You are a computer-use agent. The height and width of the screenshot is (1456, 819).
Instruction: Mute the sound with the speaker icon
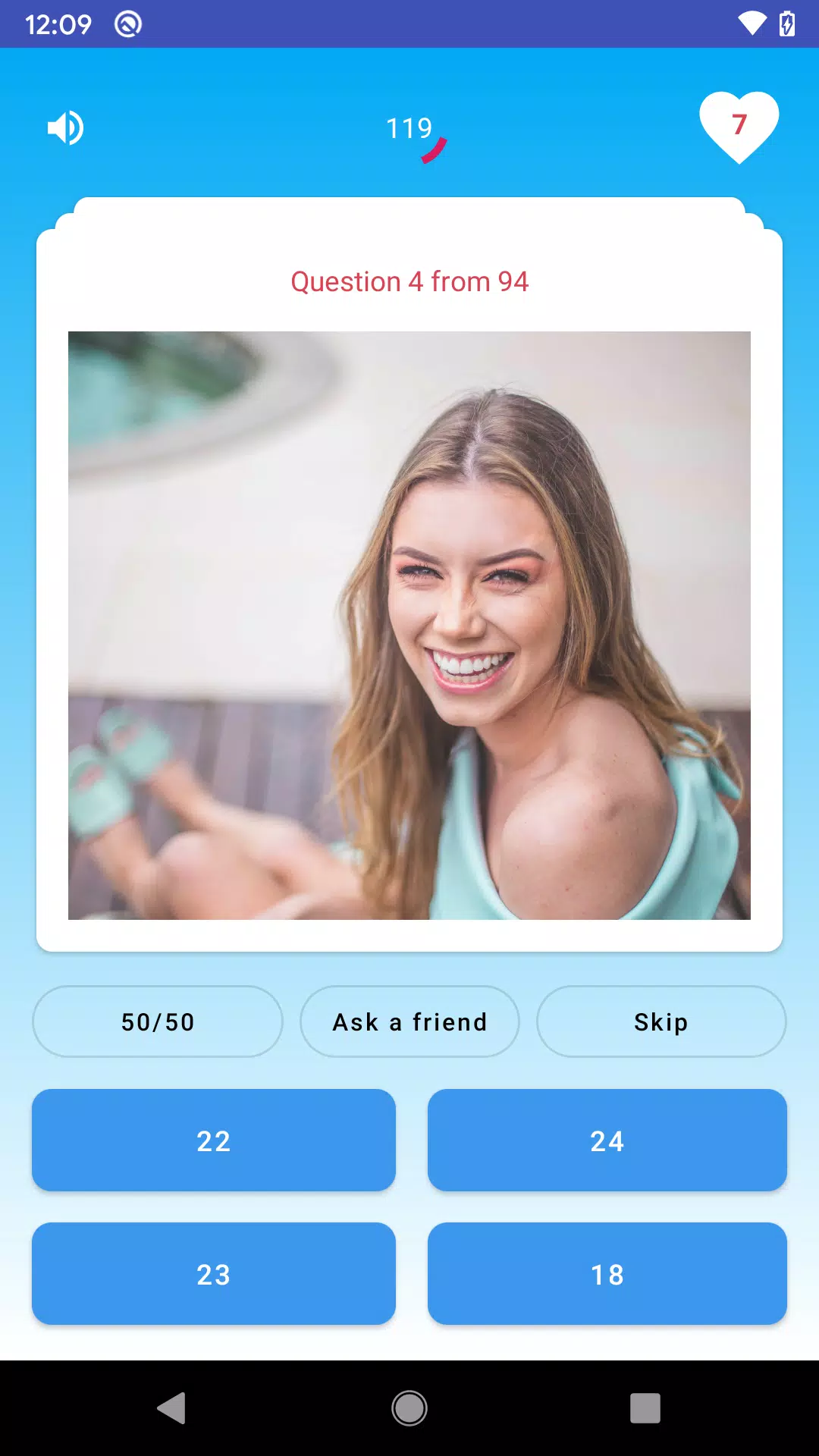click(x=65, y=127)
